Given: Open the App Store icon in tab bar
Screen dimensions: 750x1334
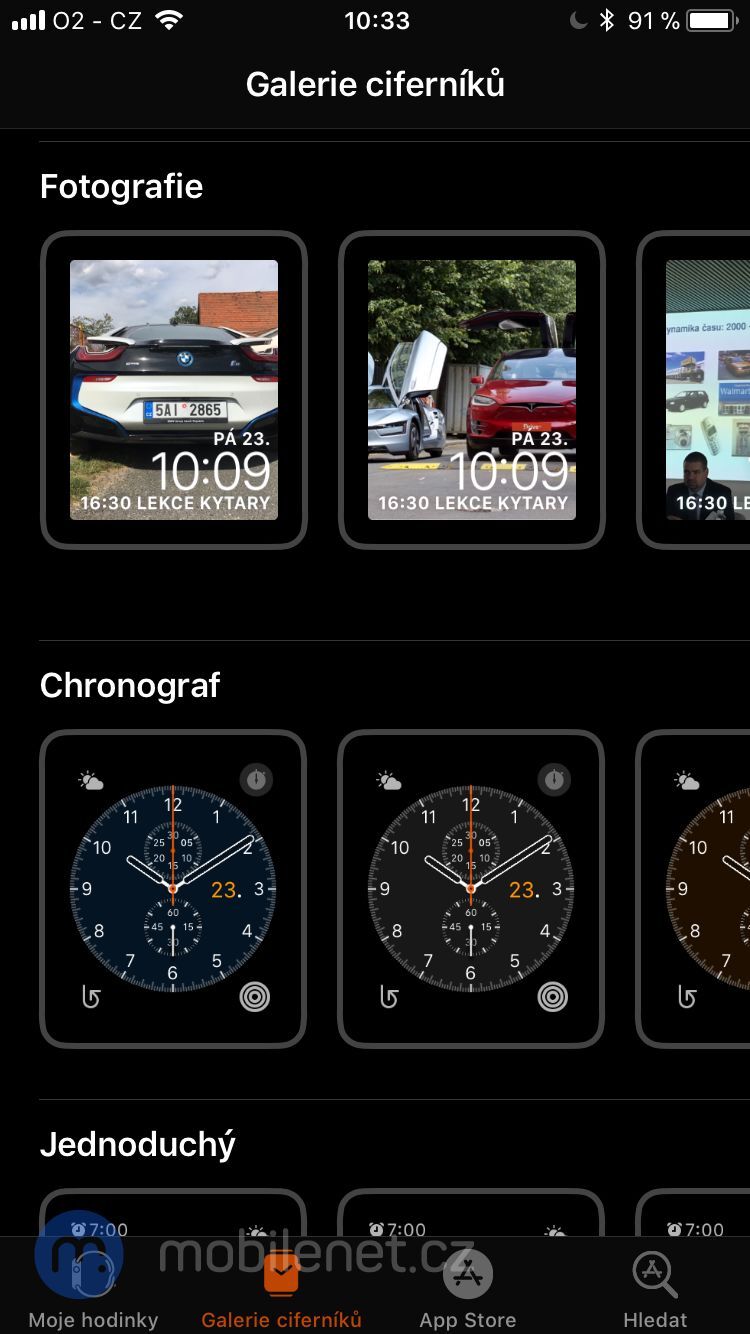Looking at the screenshot, I should (466, 1275).
